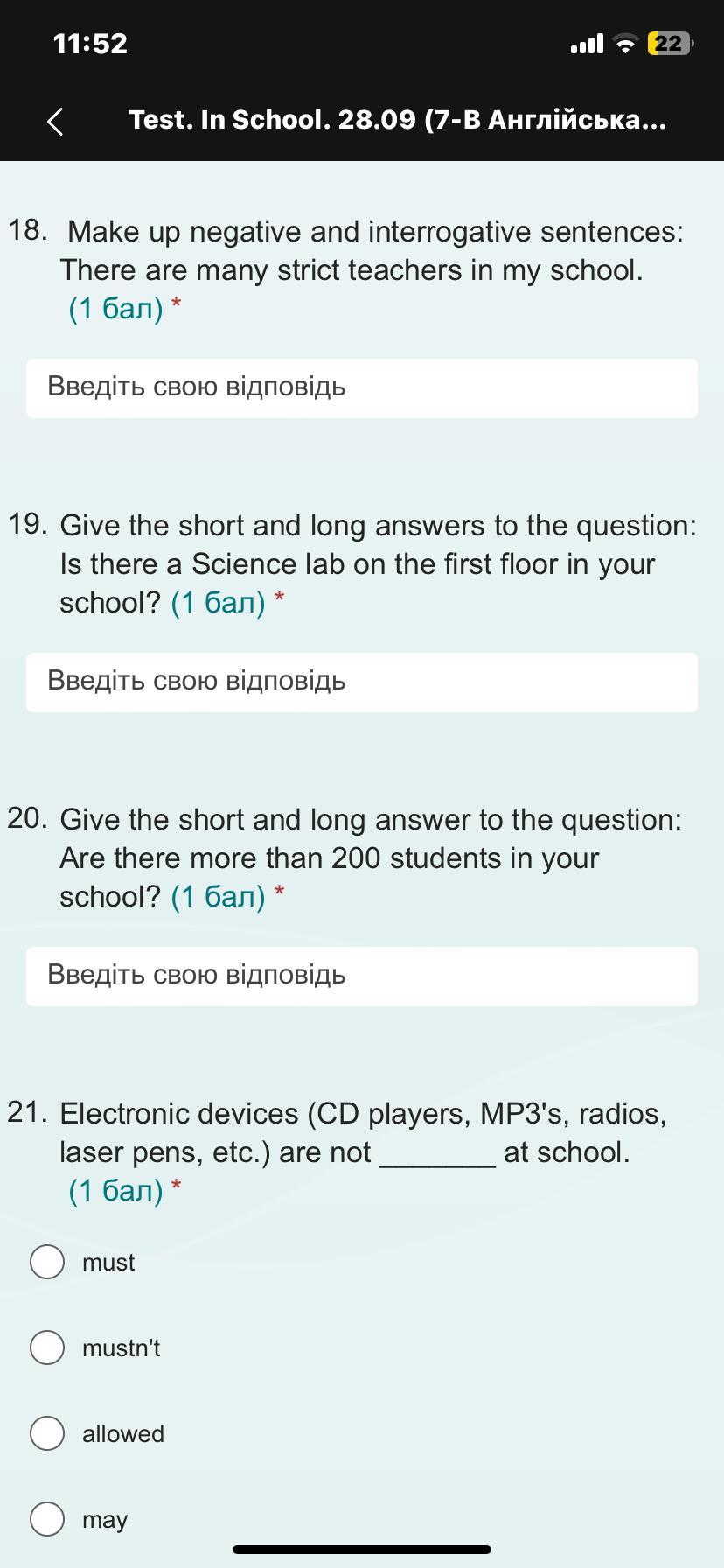Go back using the header arrow
Image resolution: width=724 pixels, height=1568 pixels.
(x=55, y=121)
